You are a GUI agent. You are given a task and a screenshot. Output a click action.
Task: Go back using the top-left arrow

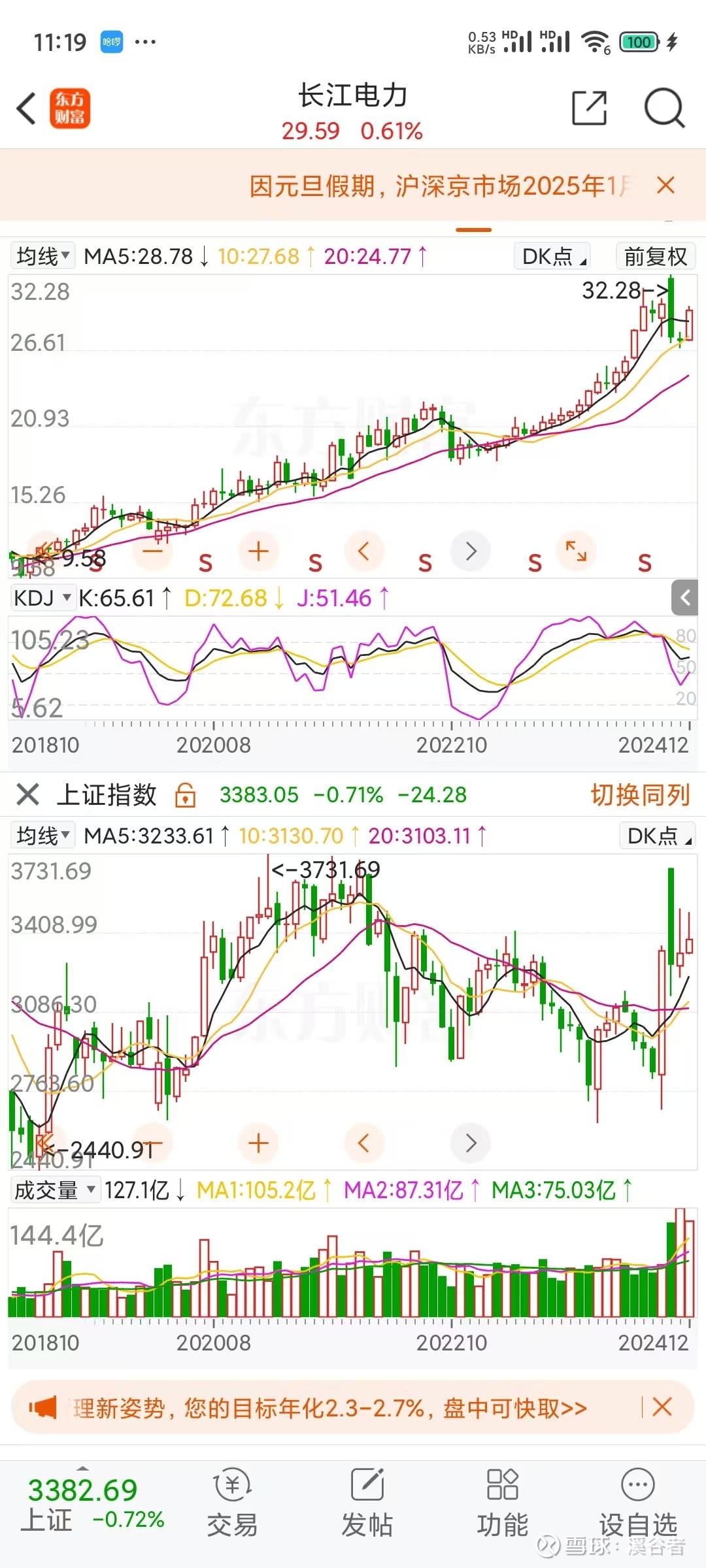pos(26,108)
